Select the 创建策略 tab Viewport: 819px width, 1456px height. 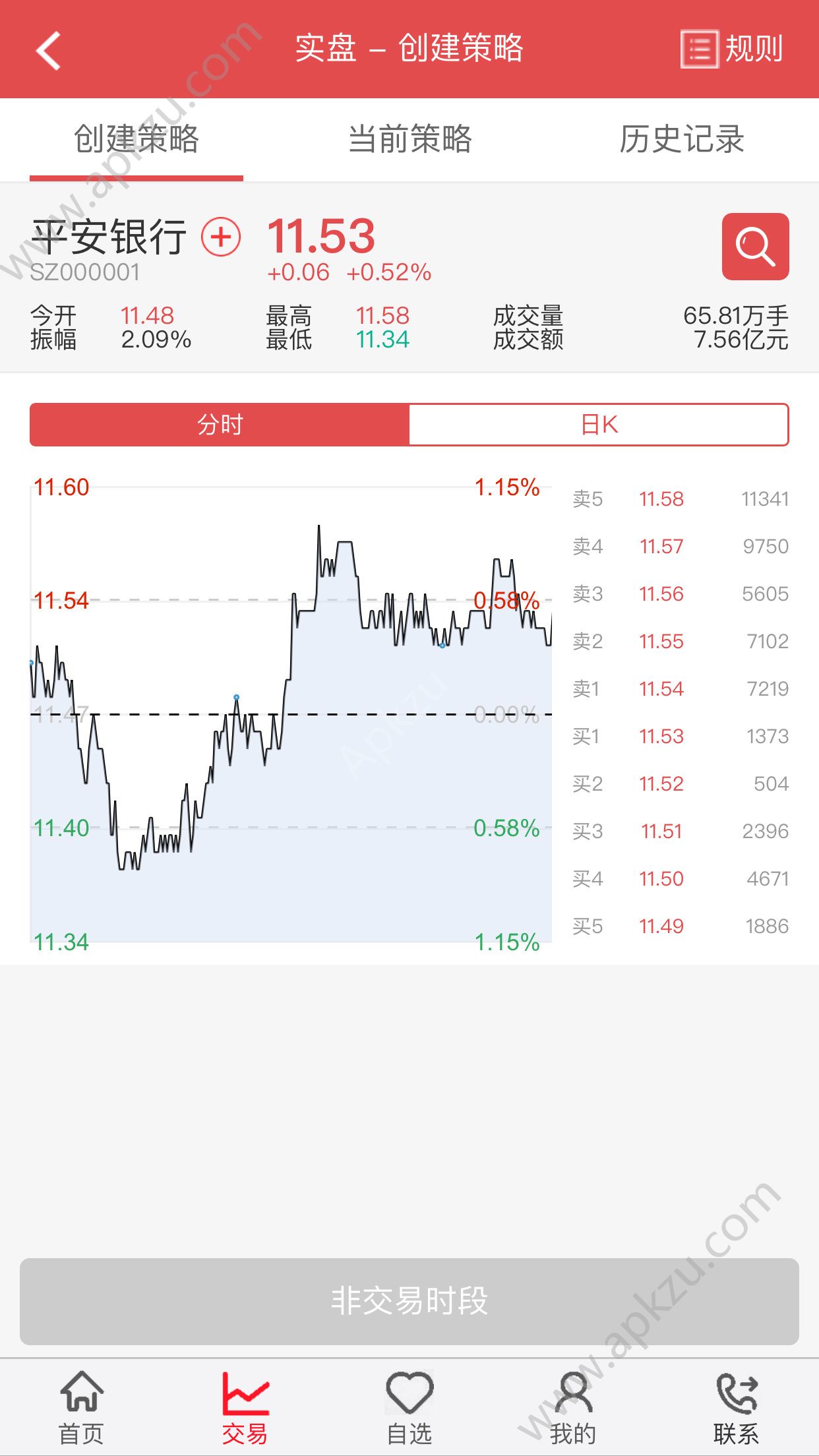pyautogui.click(x=135, y=140)
